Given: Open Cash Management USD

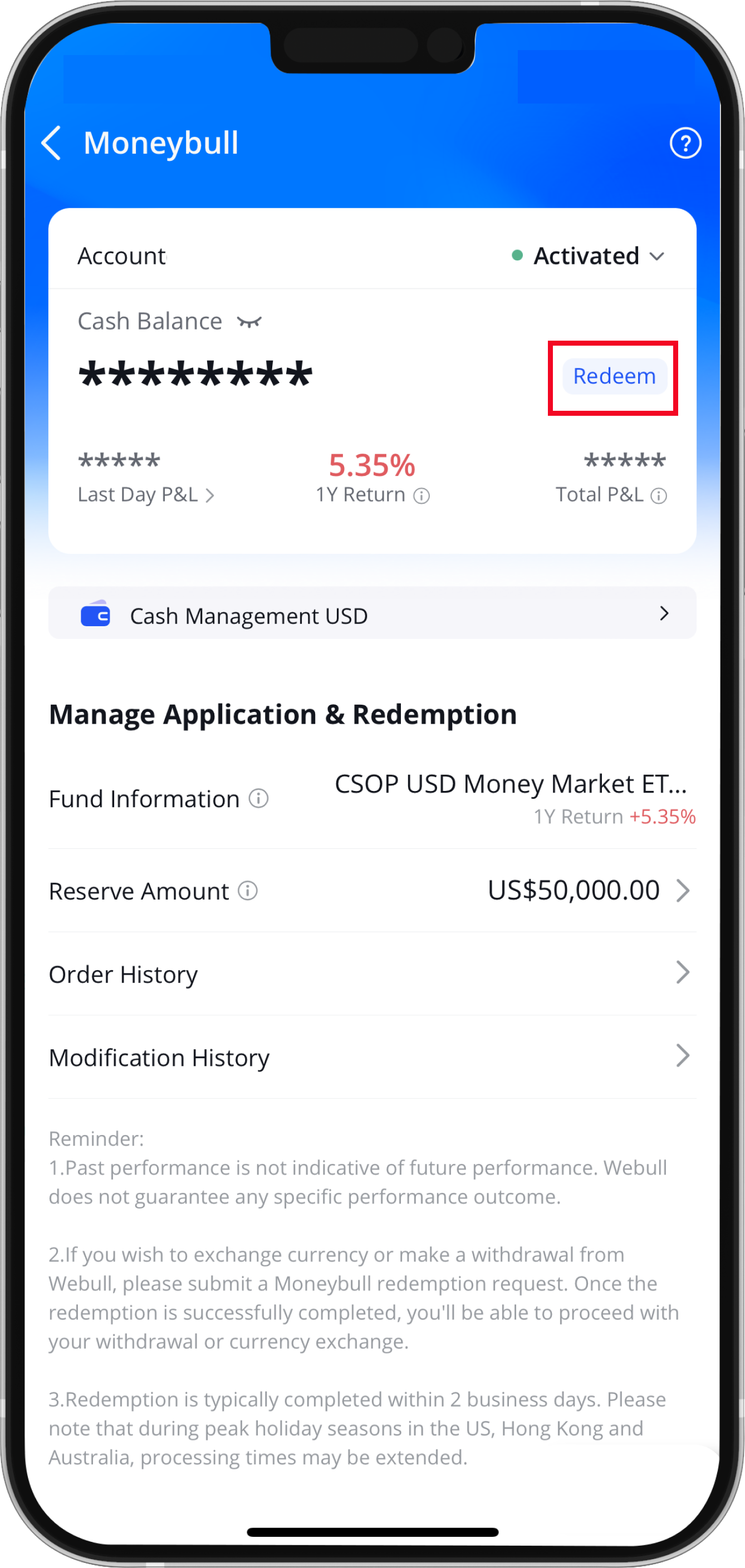Looking at the screenshot, I should (372, 615).
